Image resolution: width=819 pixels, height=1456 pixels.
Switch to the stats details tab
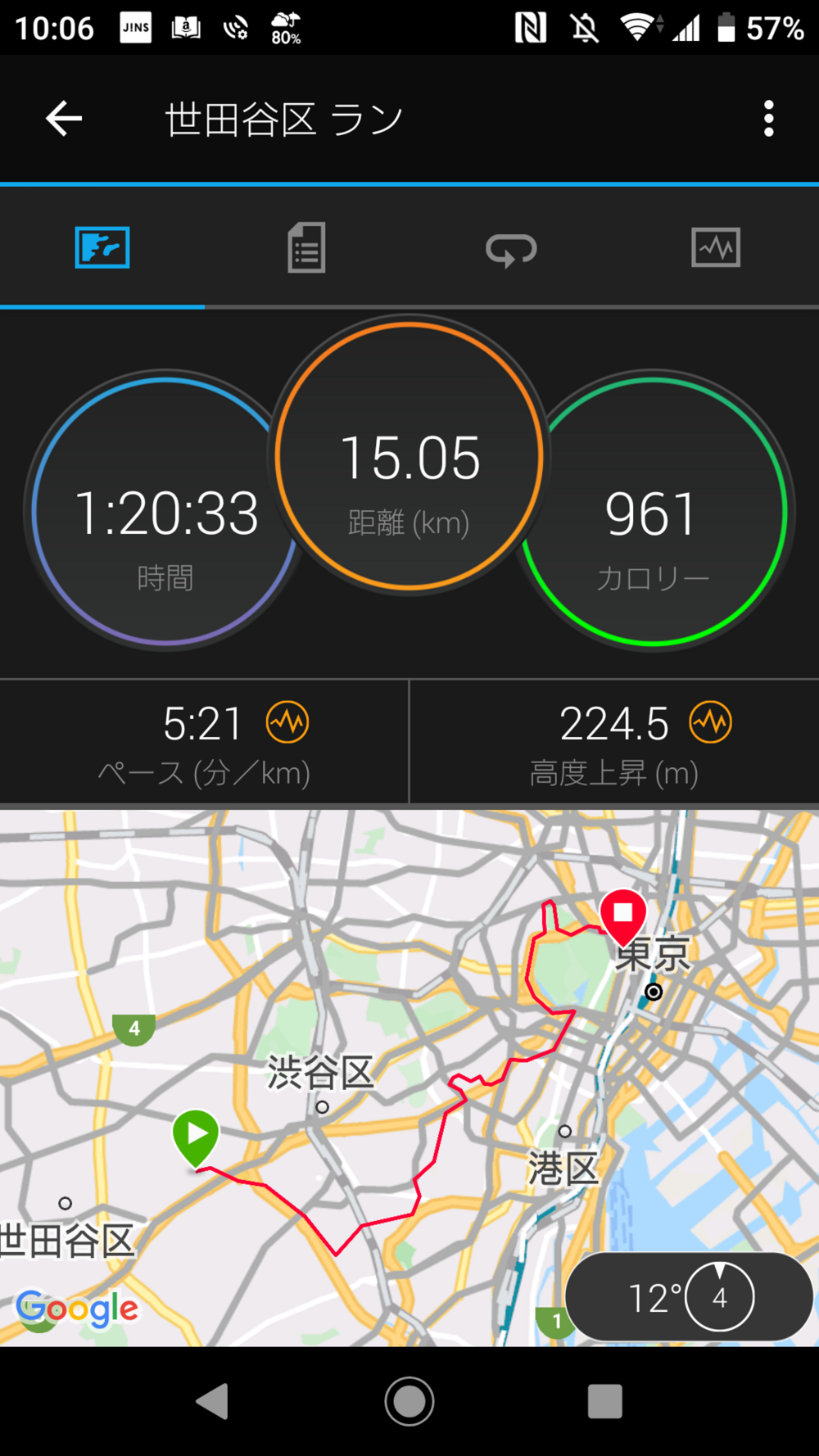click(306, 248)
